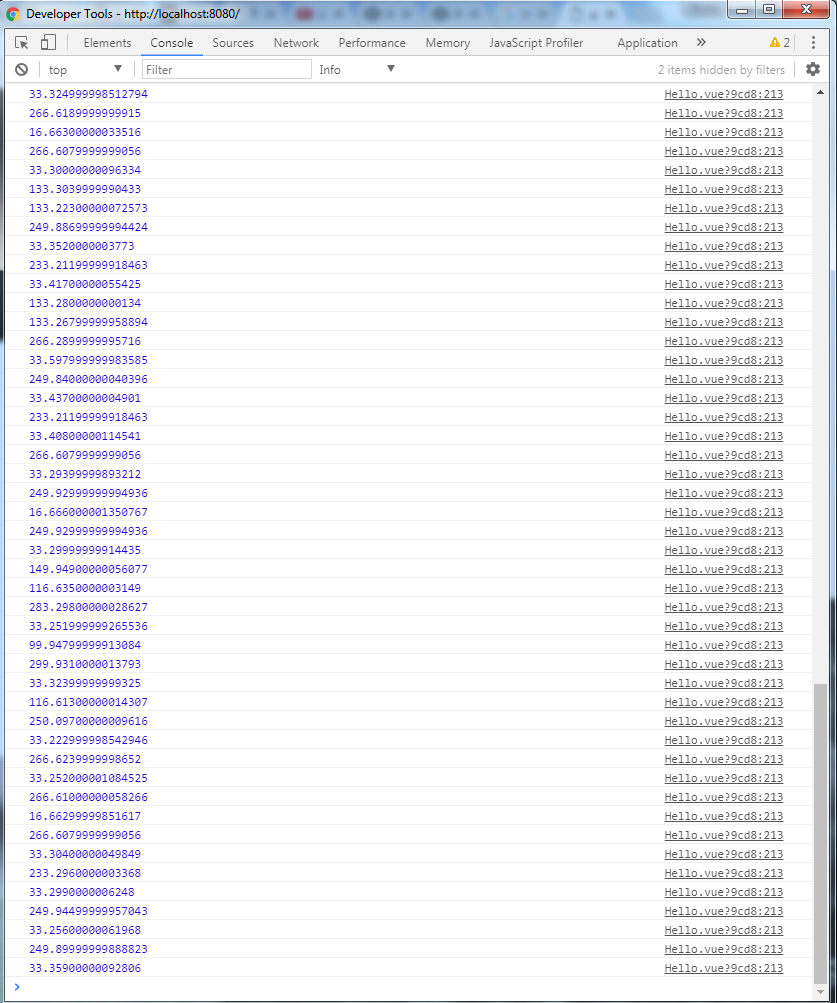Open the JavaScript Profiler tab
837x1003 pixels.
pos(536,43)
